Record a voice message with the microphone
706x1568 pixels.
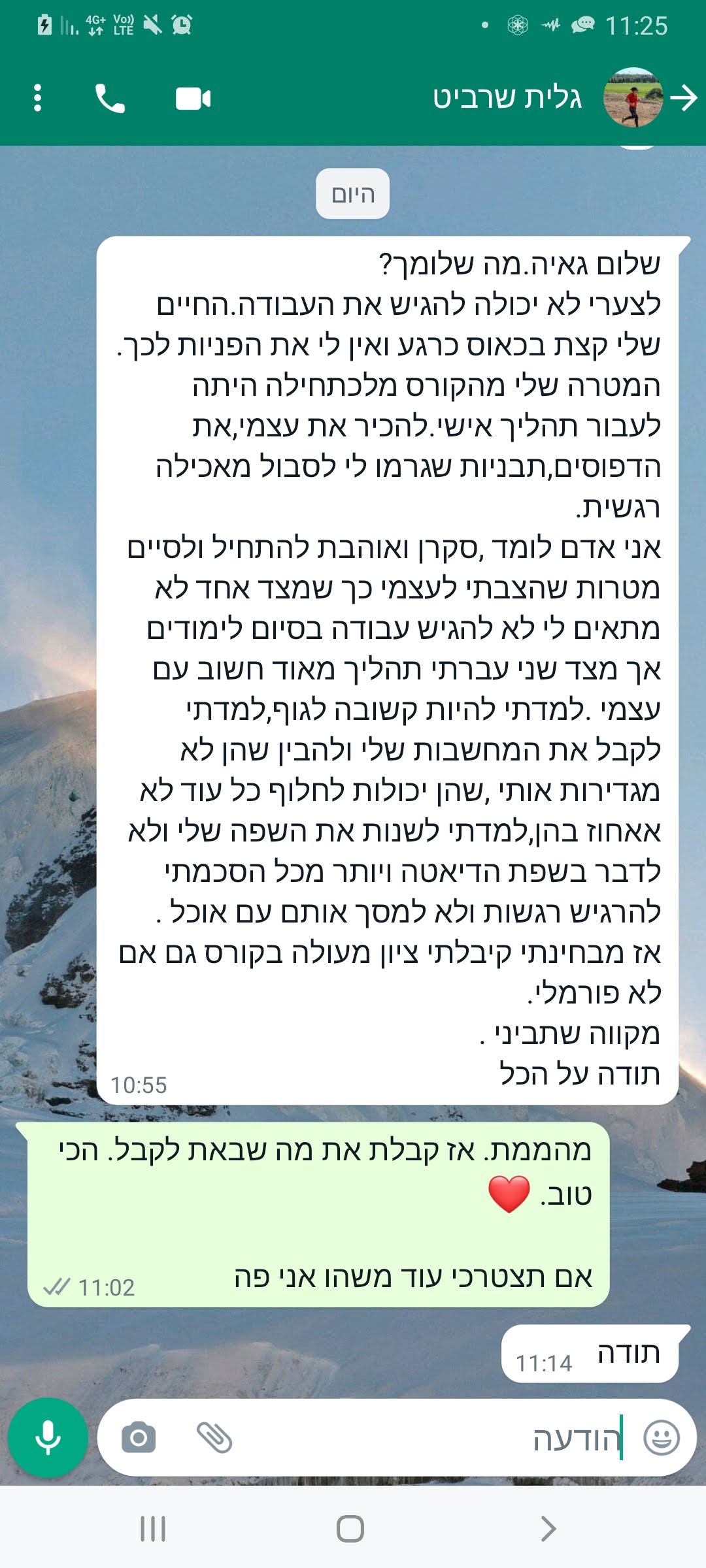[x=48, y=1438]
